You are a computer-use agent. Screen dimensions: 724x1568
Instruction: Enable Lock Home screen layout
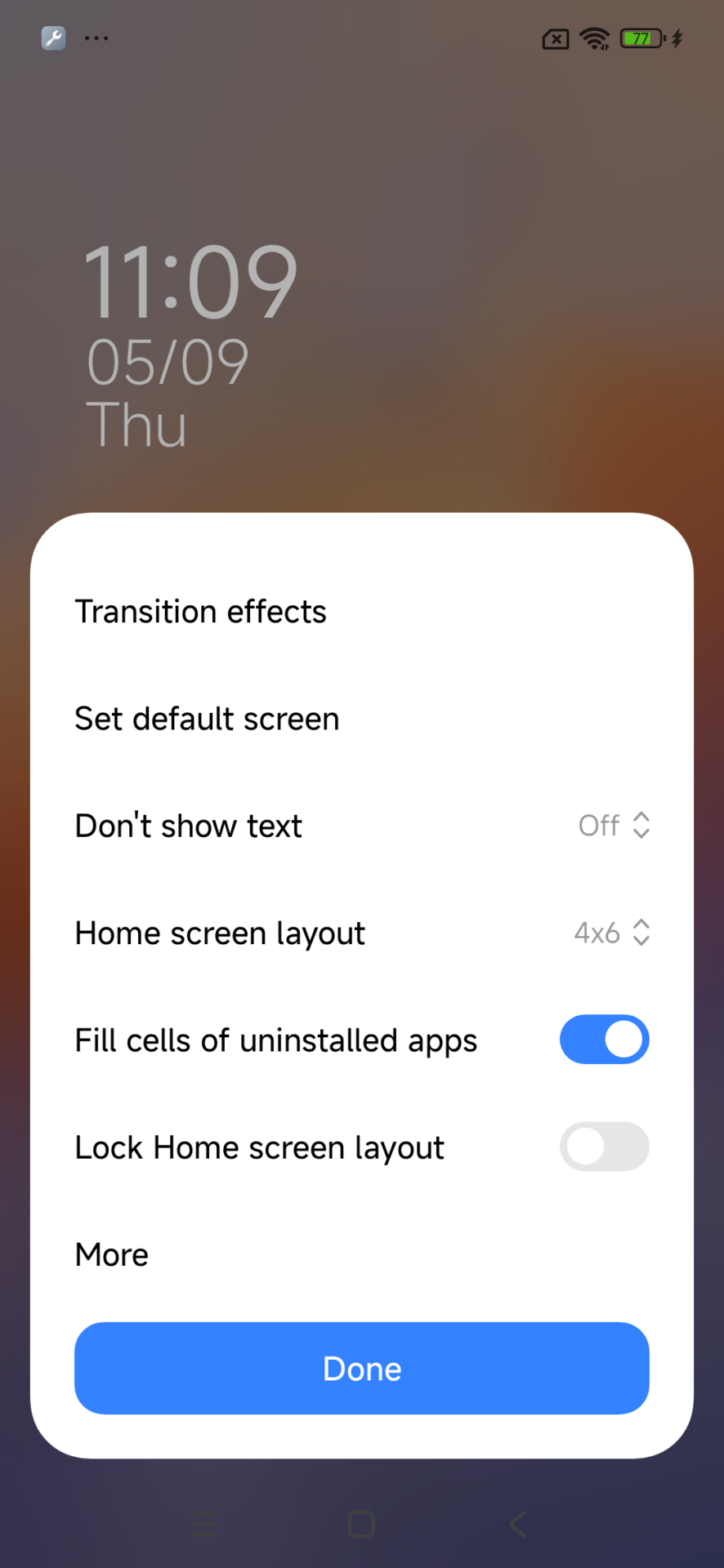pyautogui.click(x=604, y=1147)
